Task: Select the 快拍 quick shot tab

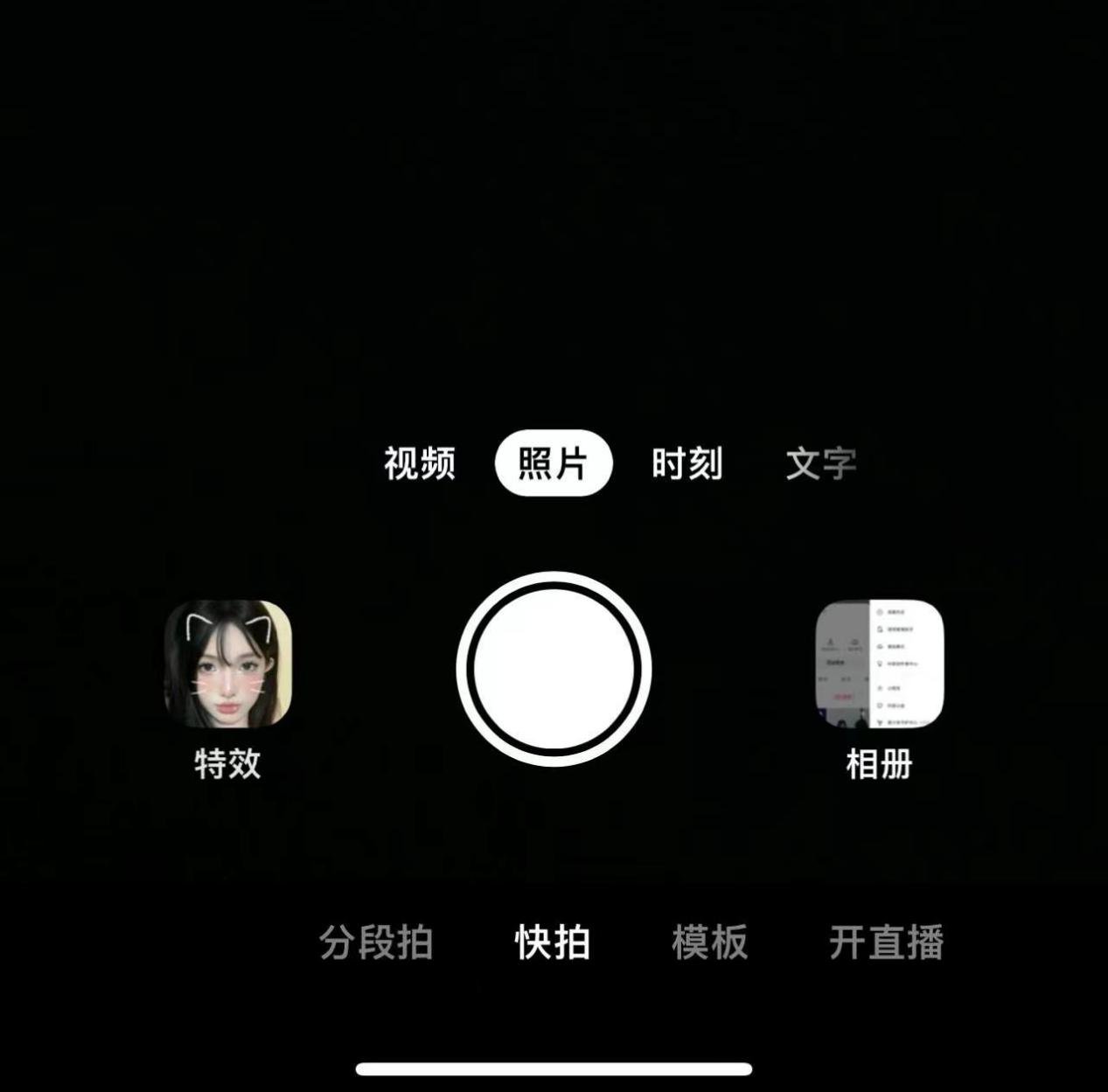Action: (553, 942)
